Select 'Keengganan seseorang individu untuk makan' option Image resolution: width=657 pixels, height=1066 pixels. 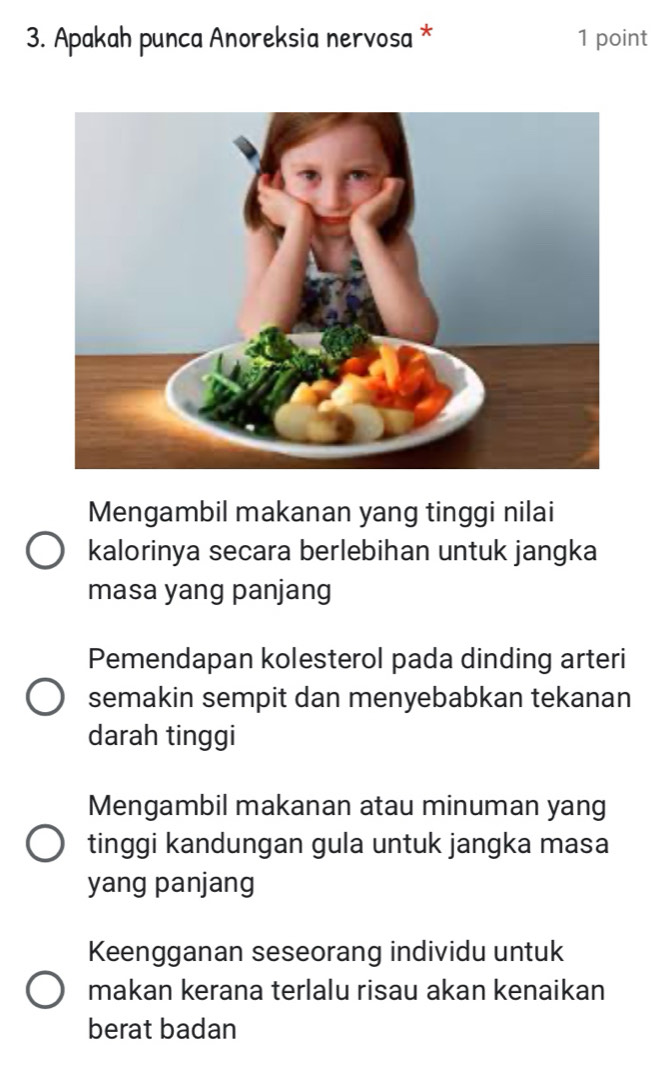[x=45, y=991]
